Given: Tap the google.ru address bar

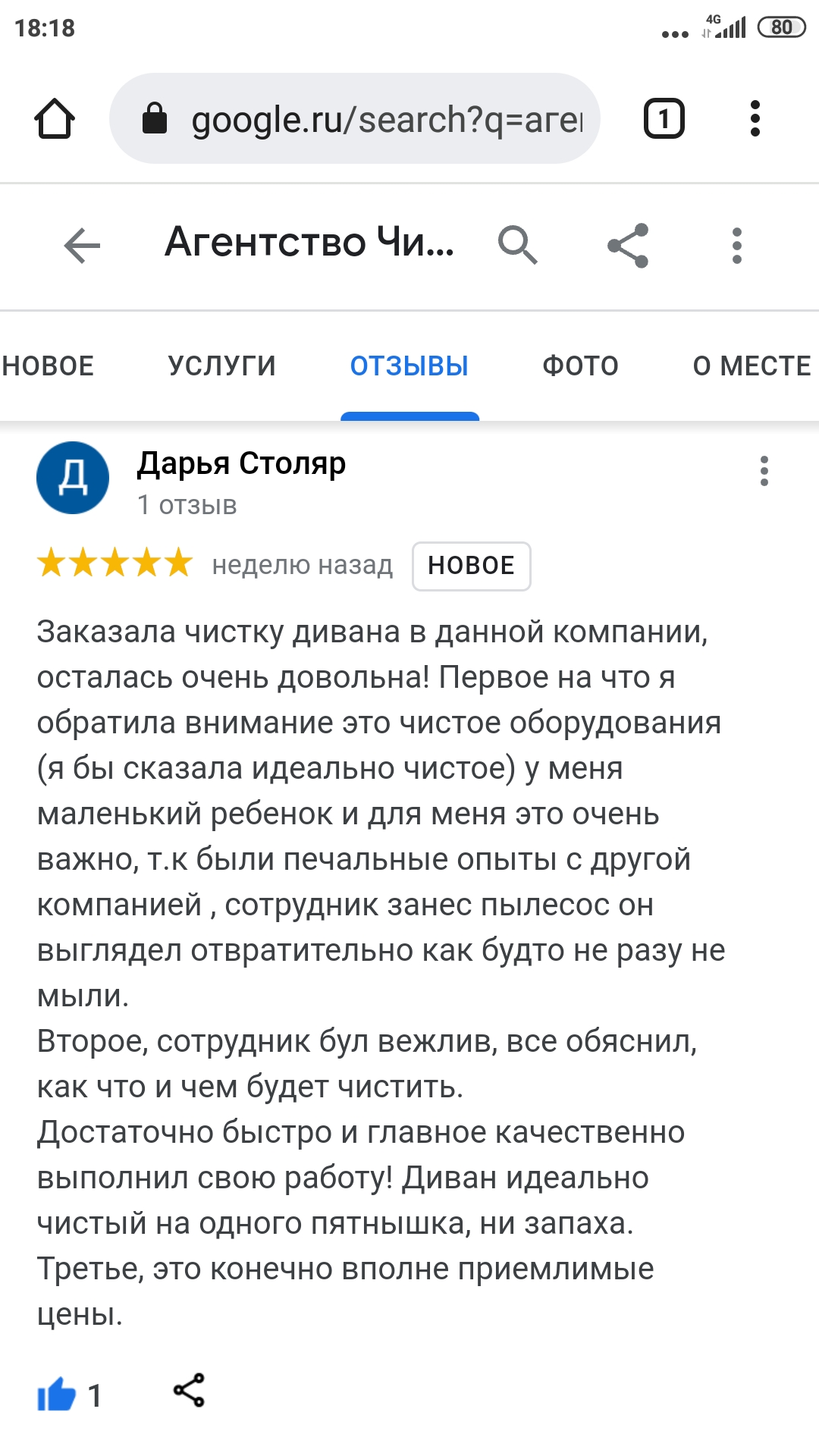Looking at the screenshot, I should pyautogui.click(x=355, y=119).
